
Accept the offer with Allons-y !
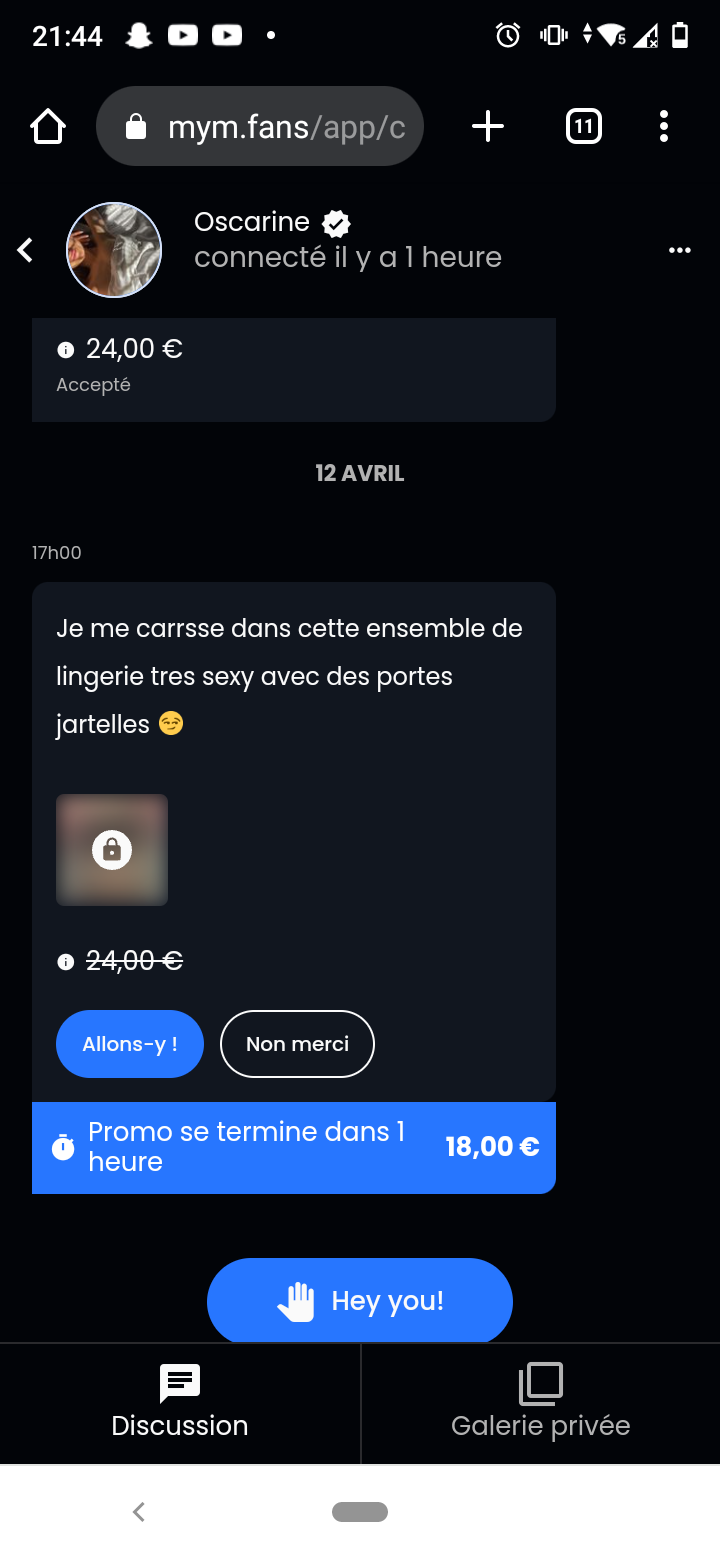[x=130, y=1044]
